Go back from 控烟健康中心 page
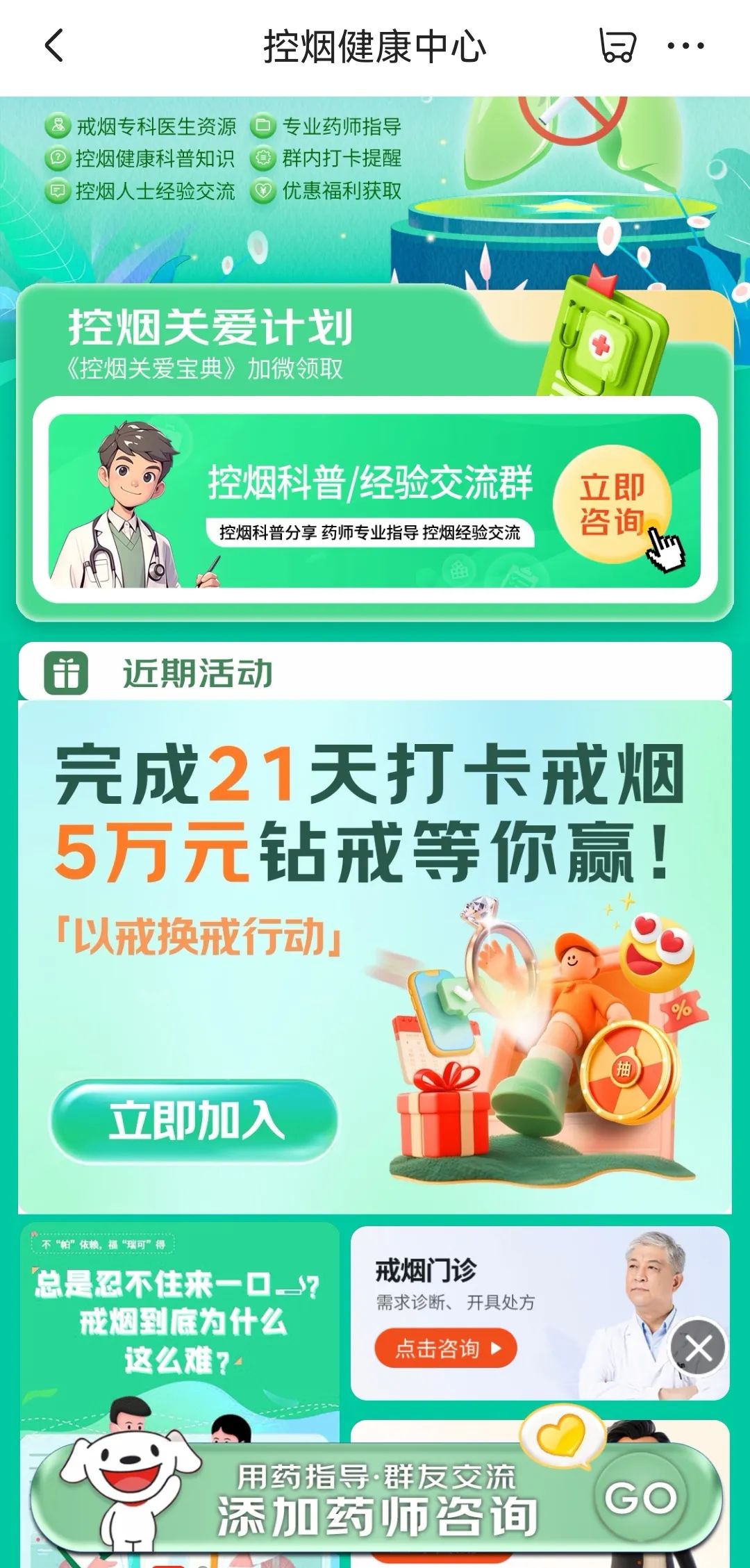The width and height of the screenshot is (750, 1568). [54, 46]
